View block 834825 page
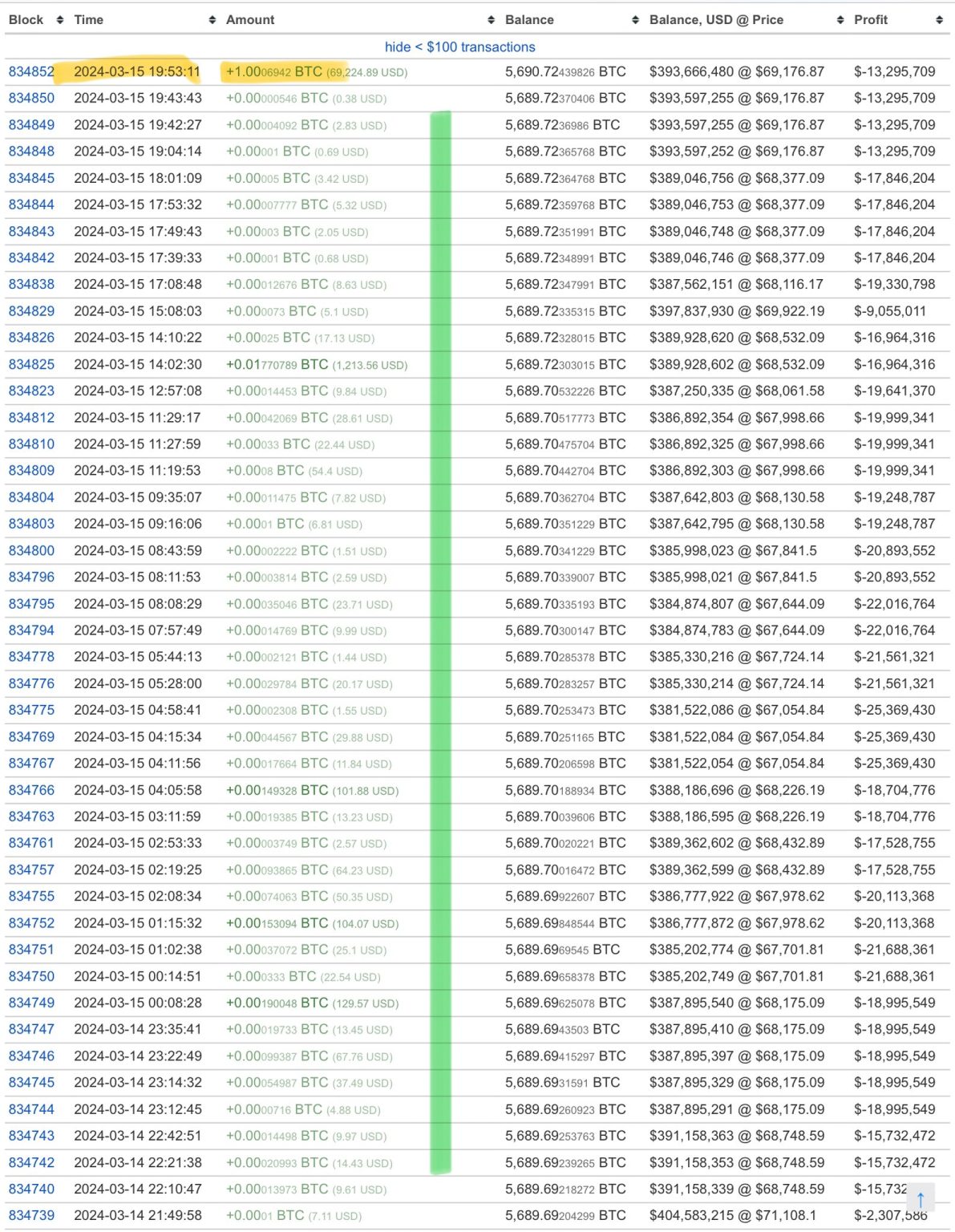This screenshot has width=955, height=1232. tap(31, 364)
